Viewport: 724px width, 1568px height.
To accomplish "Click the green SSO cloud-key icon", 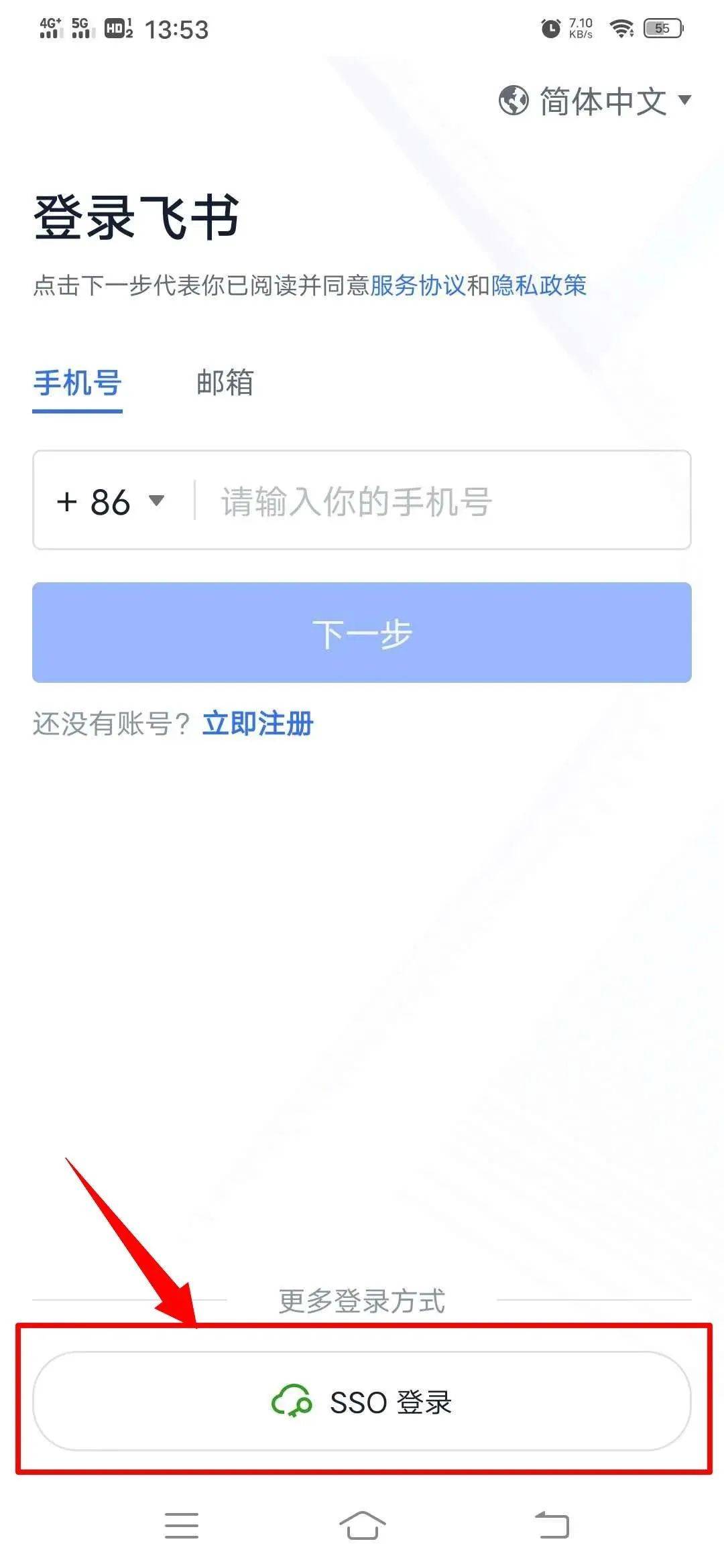I will (291, 1401).
